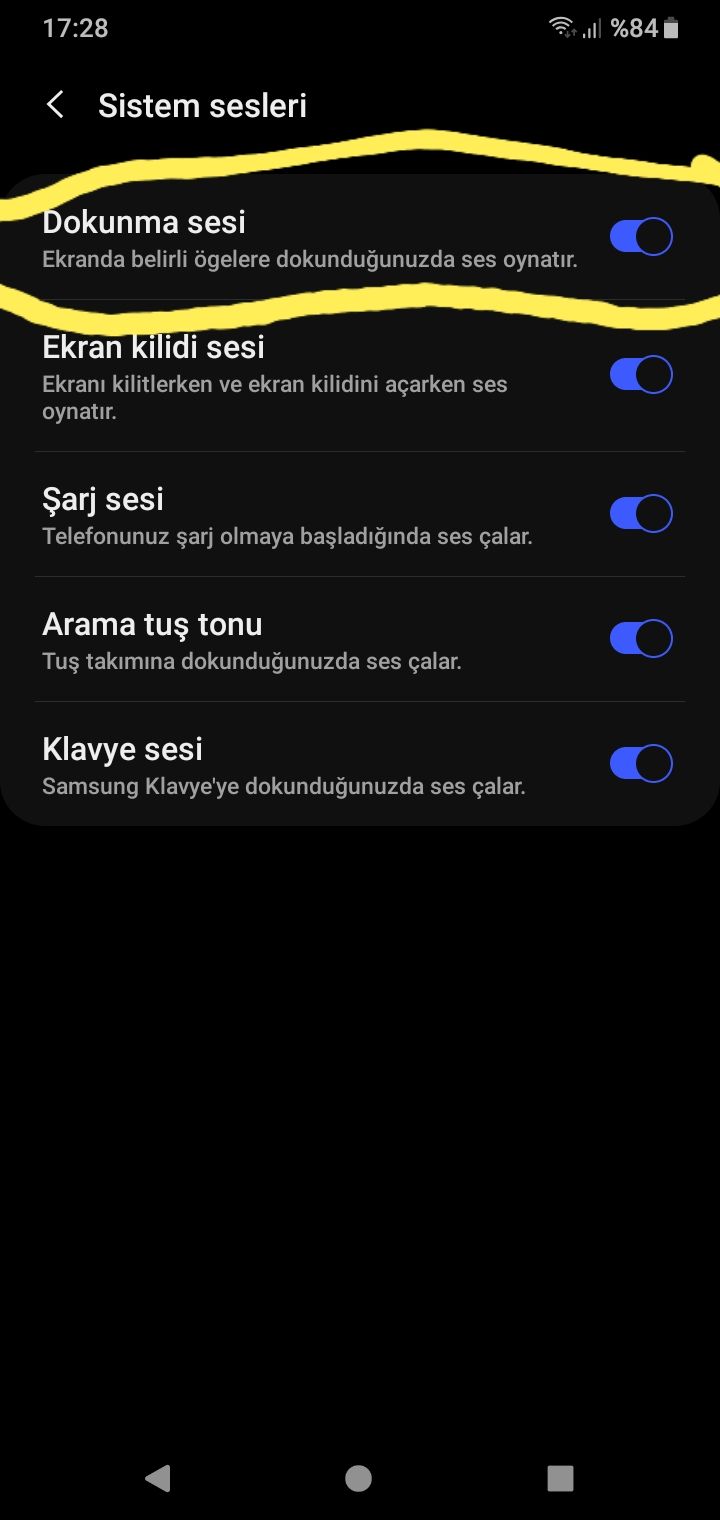Disable the Klavye sesi switch
Image resolution: width=720 pixels, height=1520 pixels.
(641, 763)
